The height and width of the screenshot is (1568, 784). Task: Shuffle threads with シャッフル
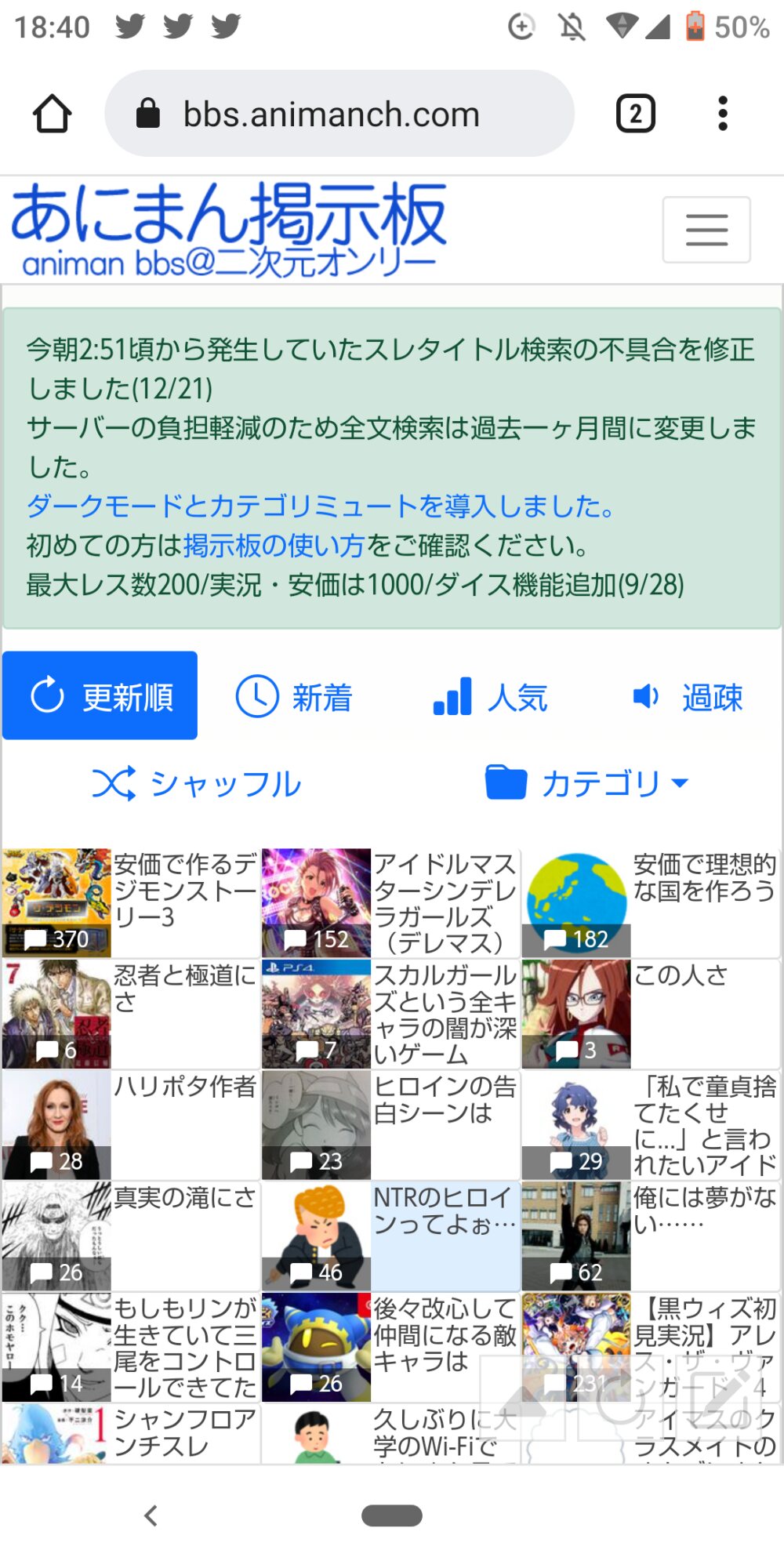(196, 783)
